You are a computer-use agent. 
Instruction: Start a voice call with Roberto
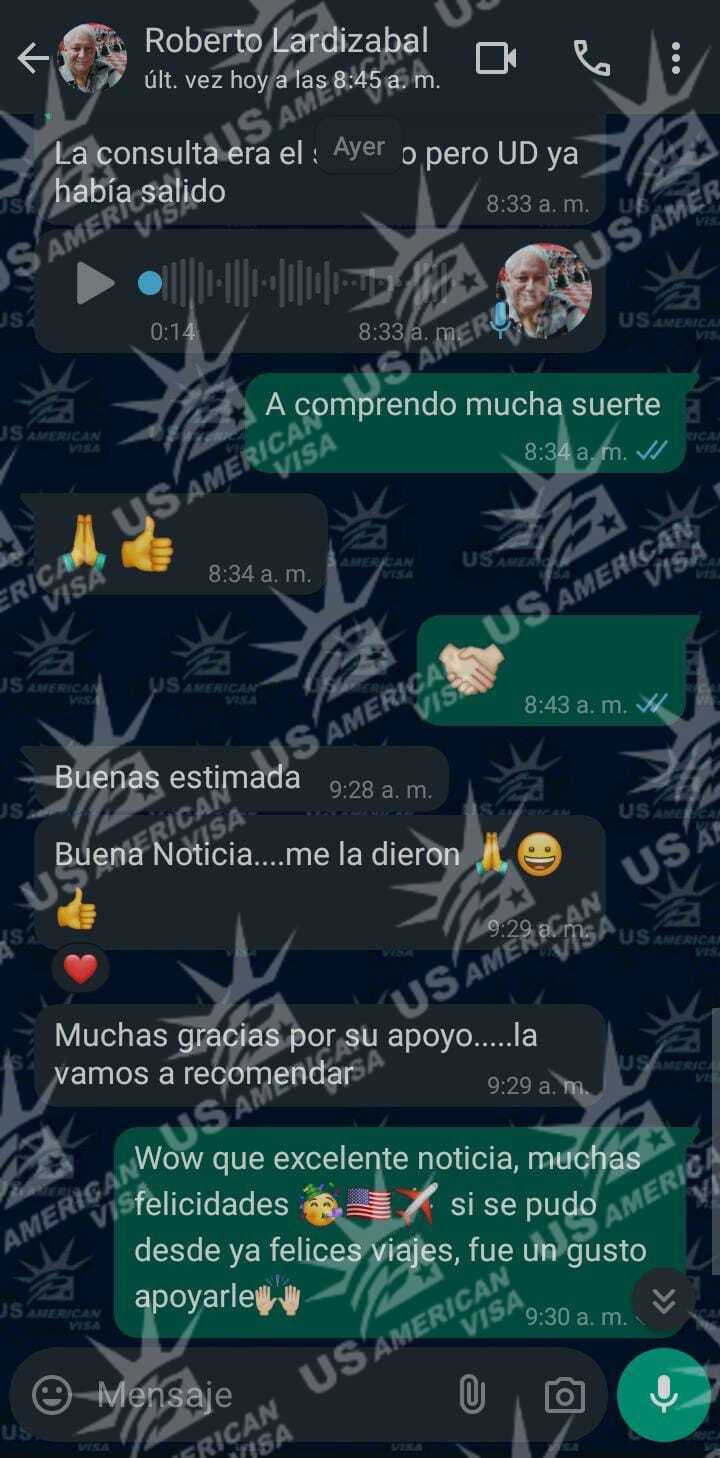tap(591, 59)
